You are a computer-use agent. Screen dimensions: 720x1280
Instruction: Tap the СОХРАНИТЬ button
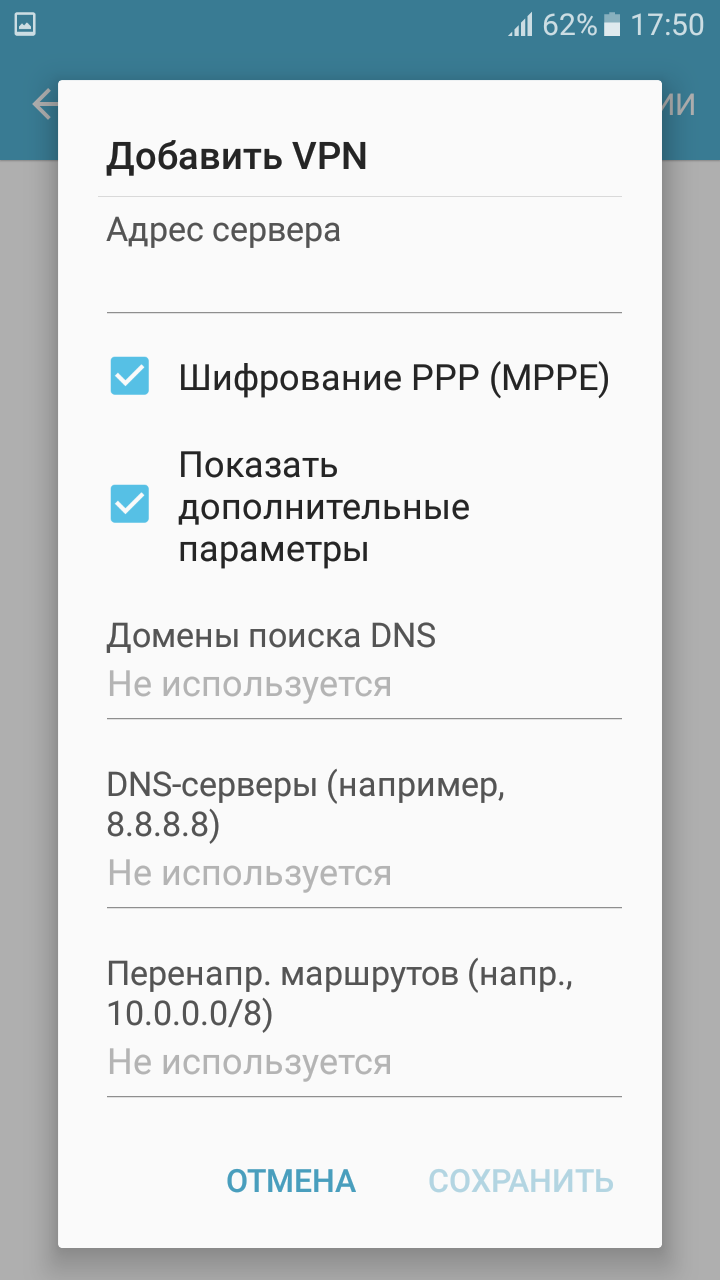tap(521, 1181)
